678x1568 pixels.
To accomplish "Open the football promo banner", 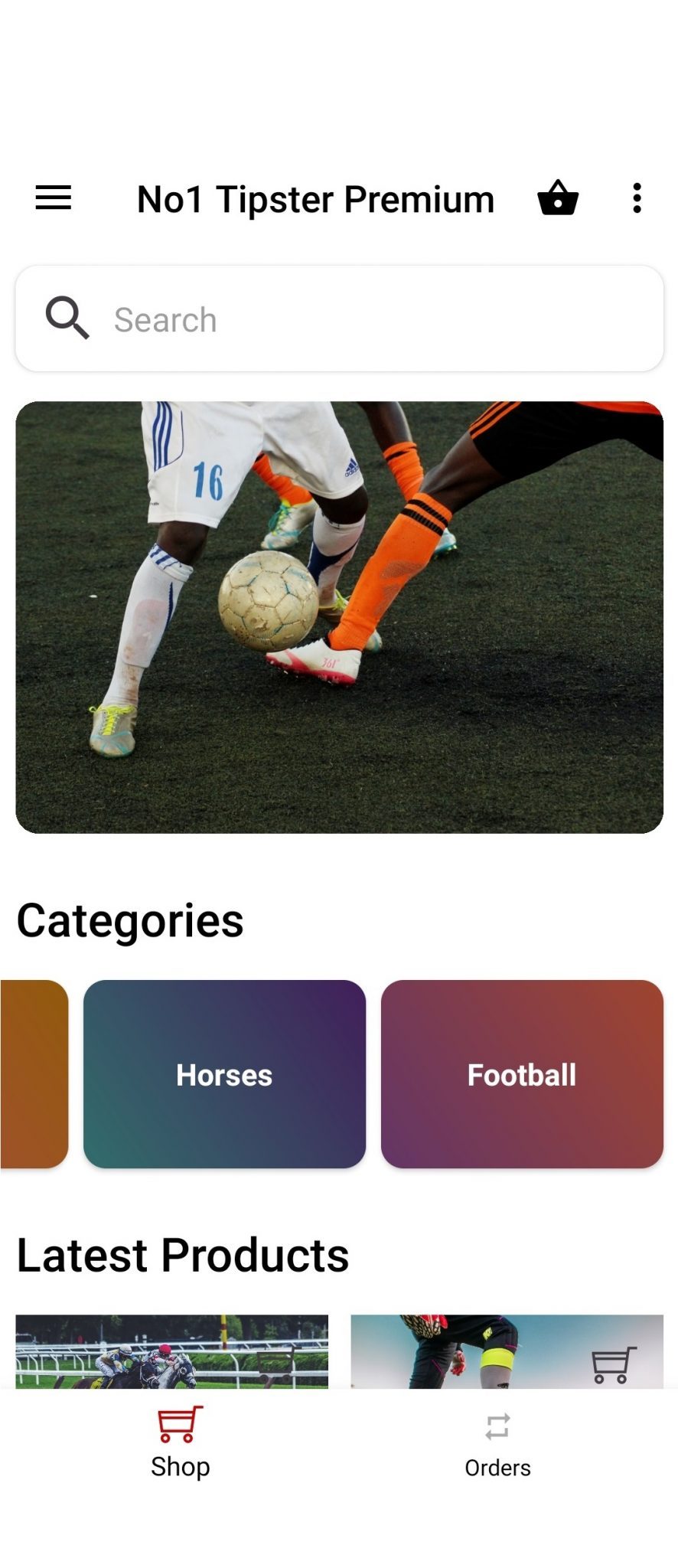I will (x=339, y=617).
